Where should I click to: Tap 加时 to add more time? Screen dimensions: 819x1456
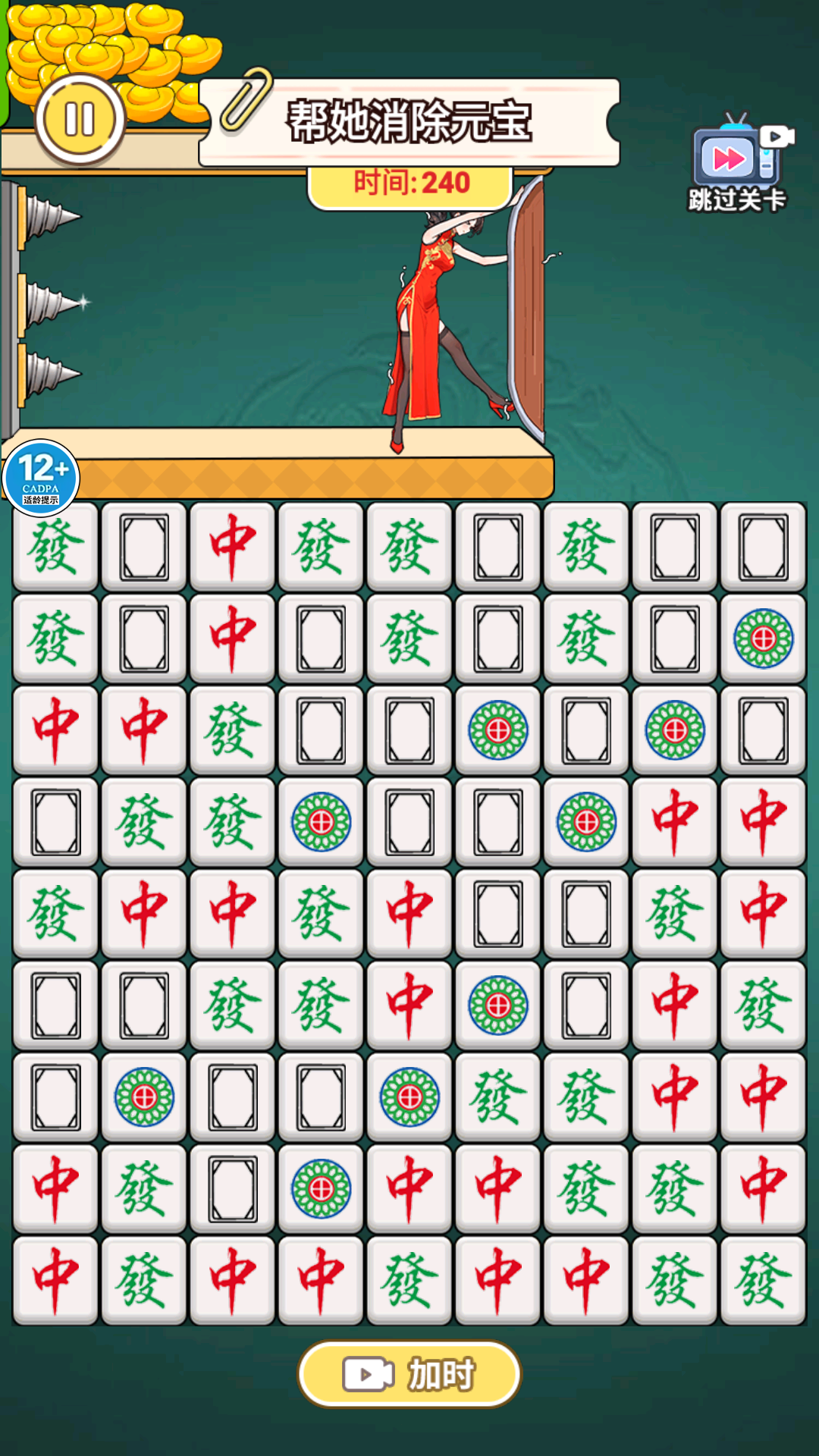(x=409, y=1374)
